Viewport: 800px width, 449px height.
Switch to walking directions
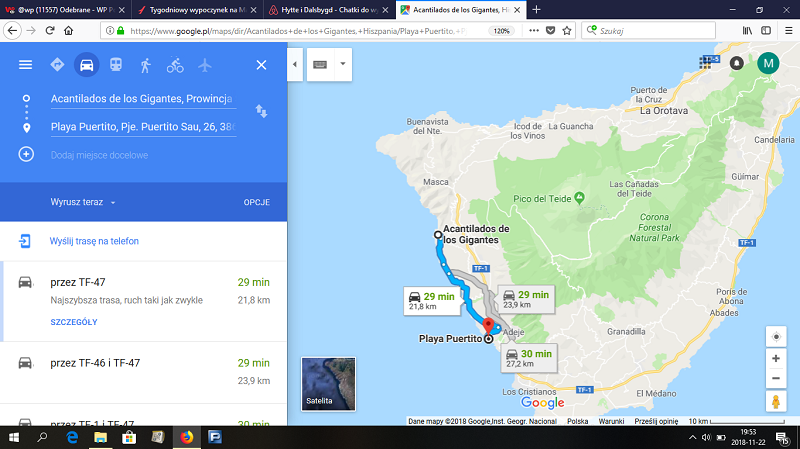point(146,65)
